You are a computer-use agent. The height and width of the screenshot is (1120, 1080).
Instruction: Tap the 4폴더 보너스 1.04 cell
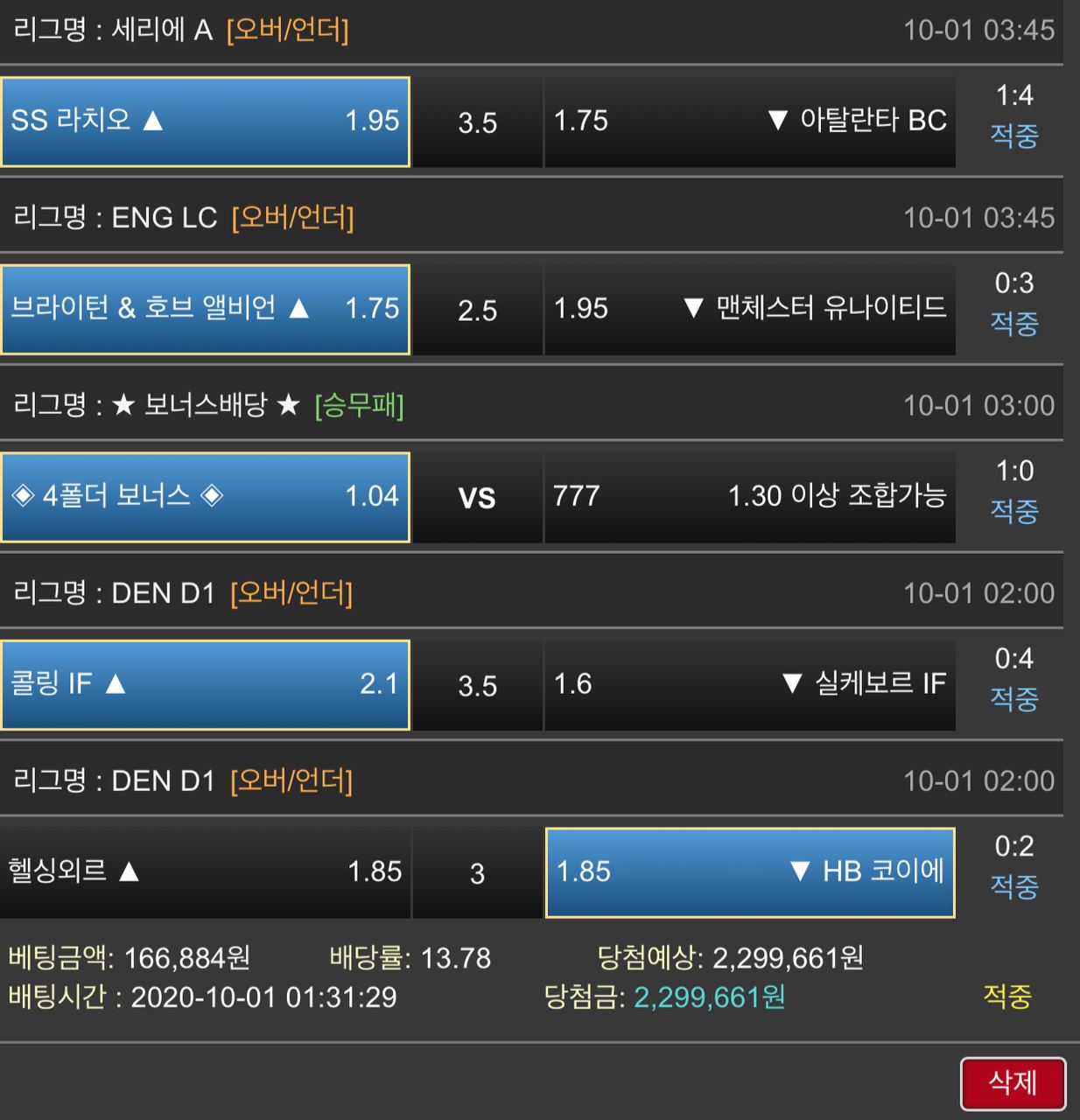[x=205, y=497]
